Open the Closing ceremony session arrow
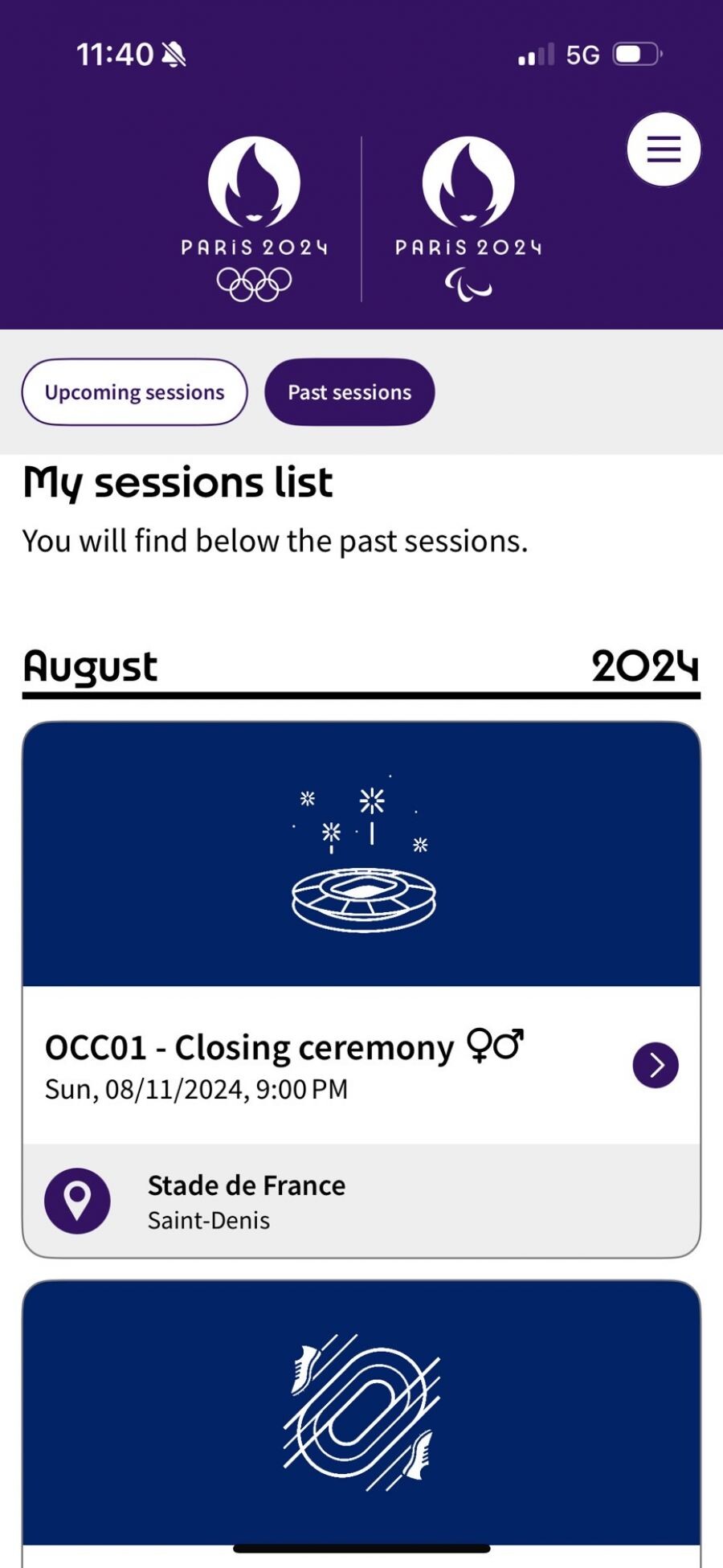The height and width of the screenshot is (1568, 723). [656, 1065]
